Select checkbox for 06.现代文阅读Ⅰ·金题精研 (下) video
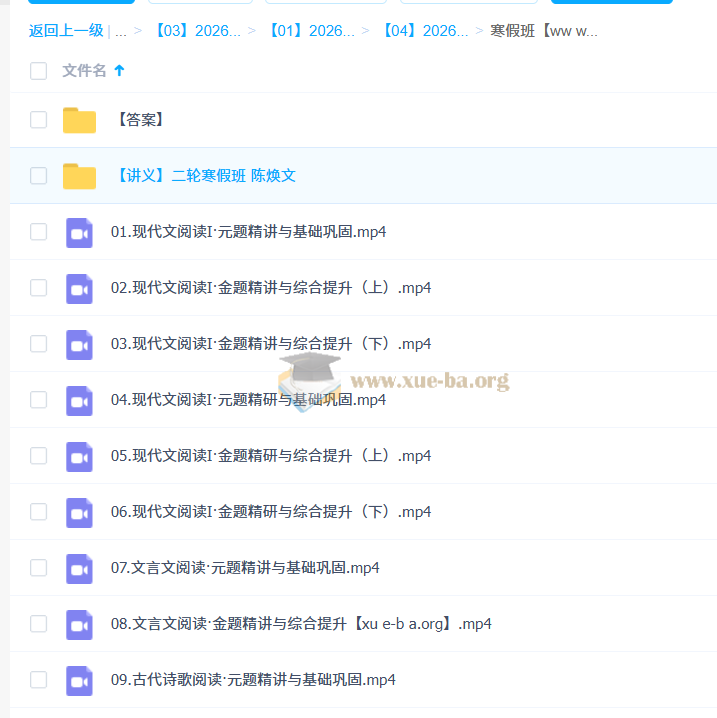Viewport: 717px width, 718px height. pyautogui.click(x=38, y=512)
